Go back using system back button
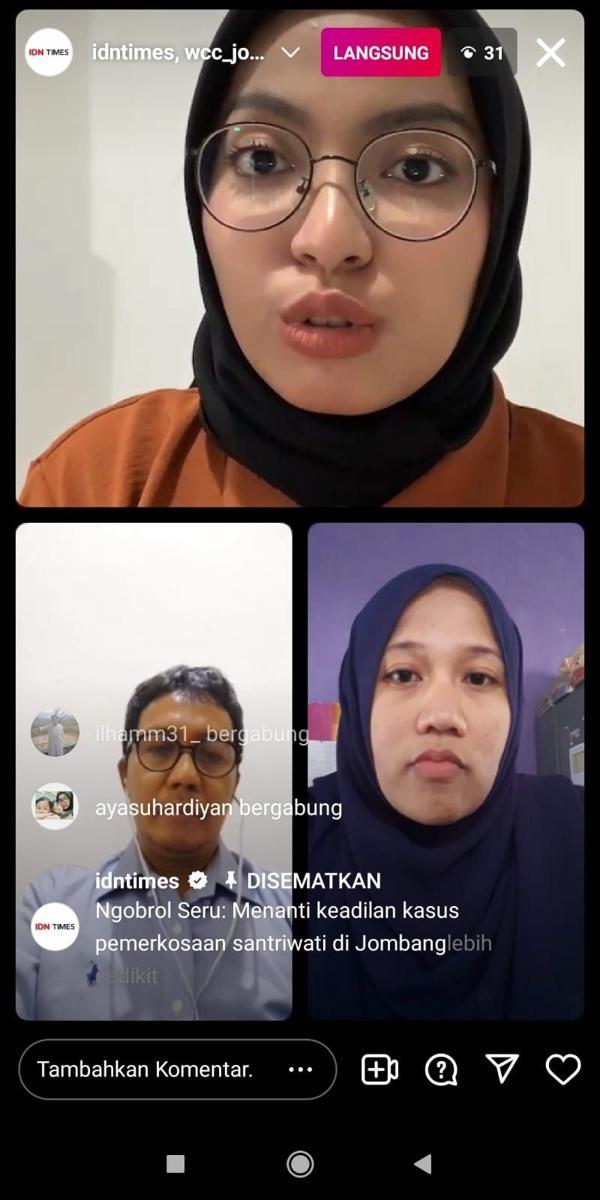This screenshot has height=1200, width=600. (423, 1163)
